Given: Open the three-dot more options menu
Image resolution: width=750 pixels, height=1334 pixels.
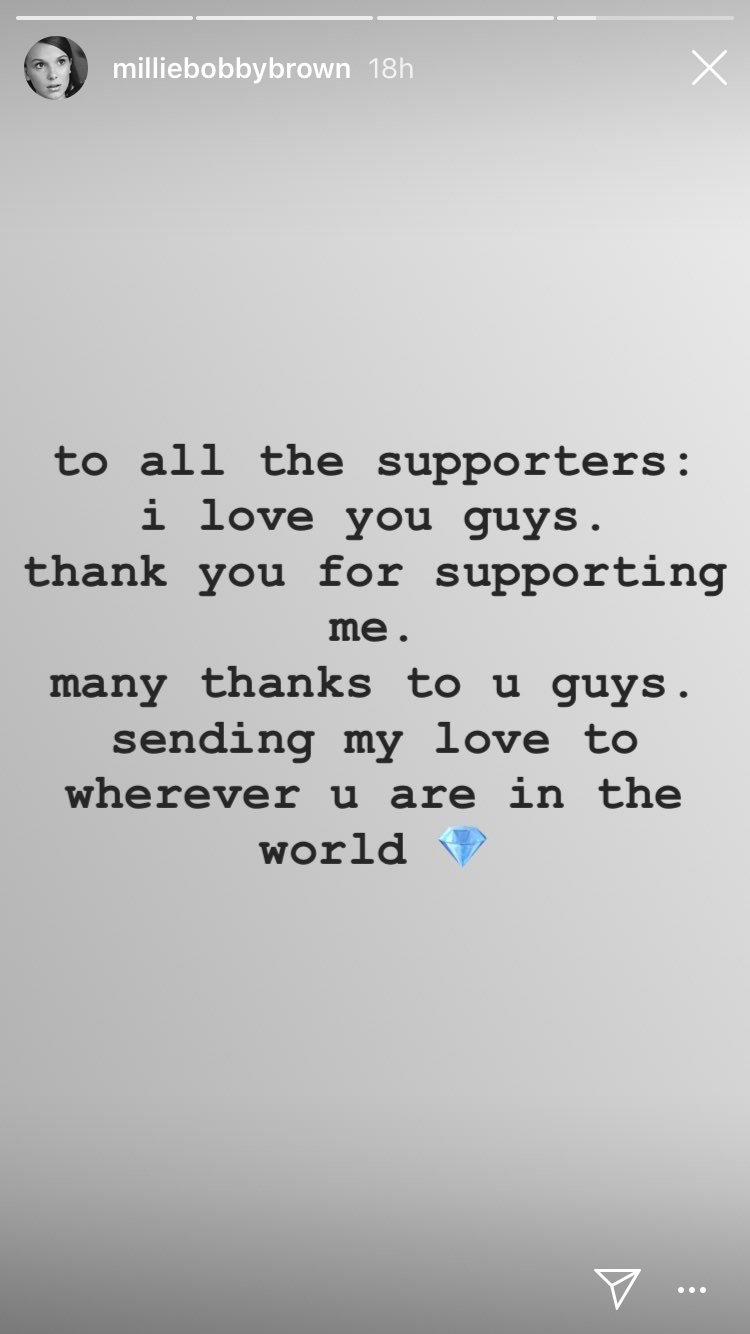Looking at the screenshot, I should 692,1290.
